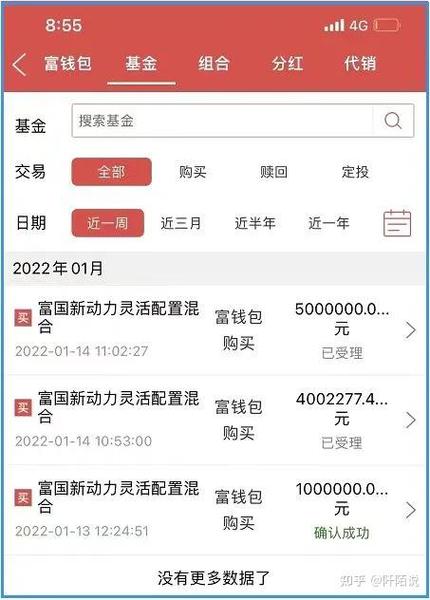This screenshot has height=600, width=430.
Task: Choose the 近半年 date range
Action: click(x=255, y=223)
